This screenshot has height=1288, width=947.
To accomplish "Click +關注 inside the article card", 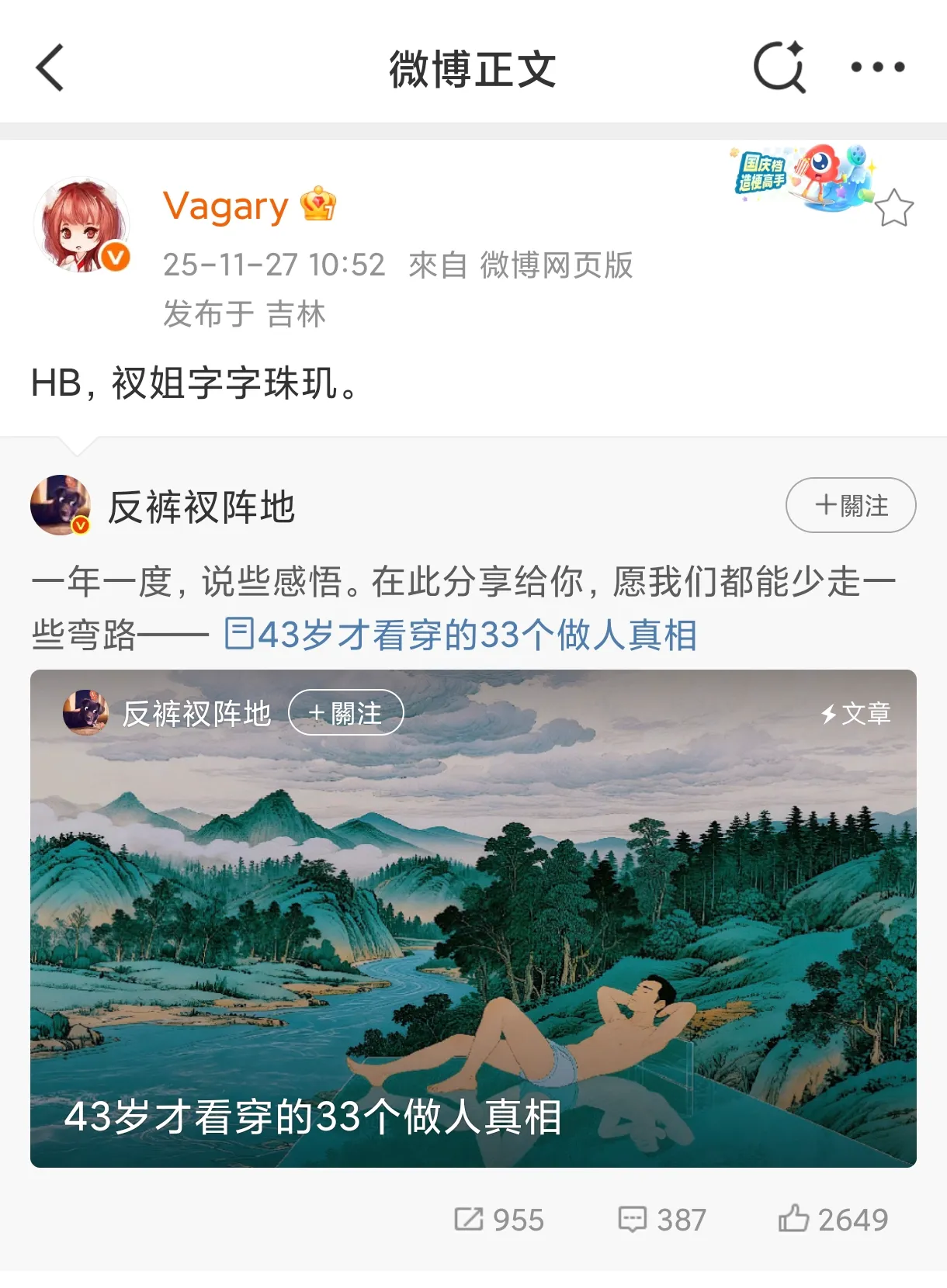I will click(x=345, y=712).
